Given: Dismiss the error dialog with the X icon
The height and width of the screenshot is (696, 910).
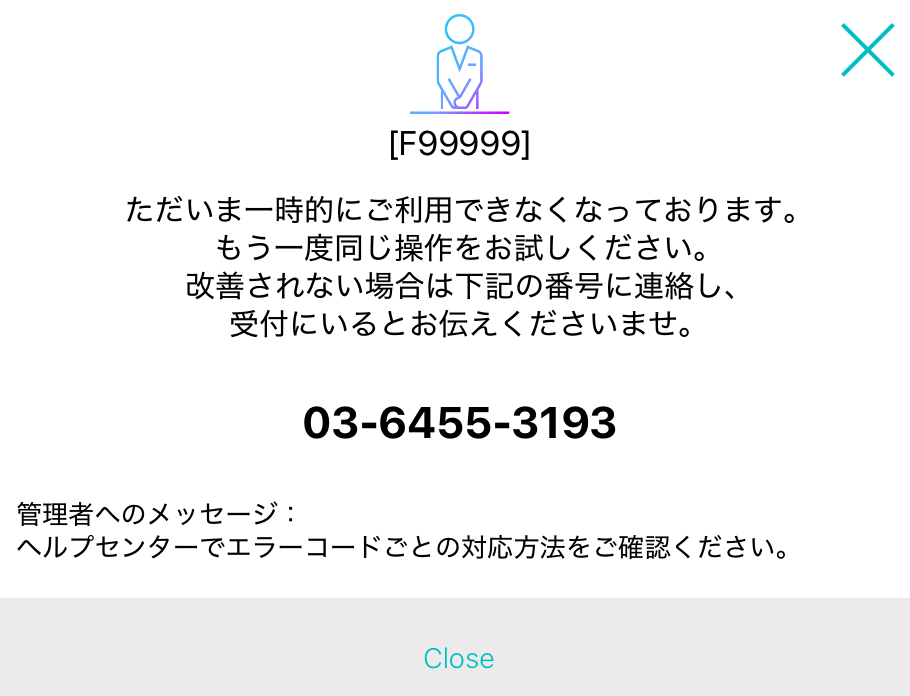Looking at the screenshot, I should (867, 50).
